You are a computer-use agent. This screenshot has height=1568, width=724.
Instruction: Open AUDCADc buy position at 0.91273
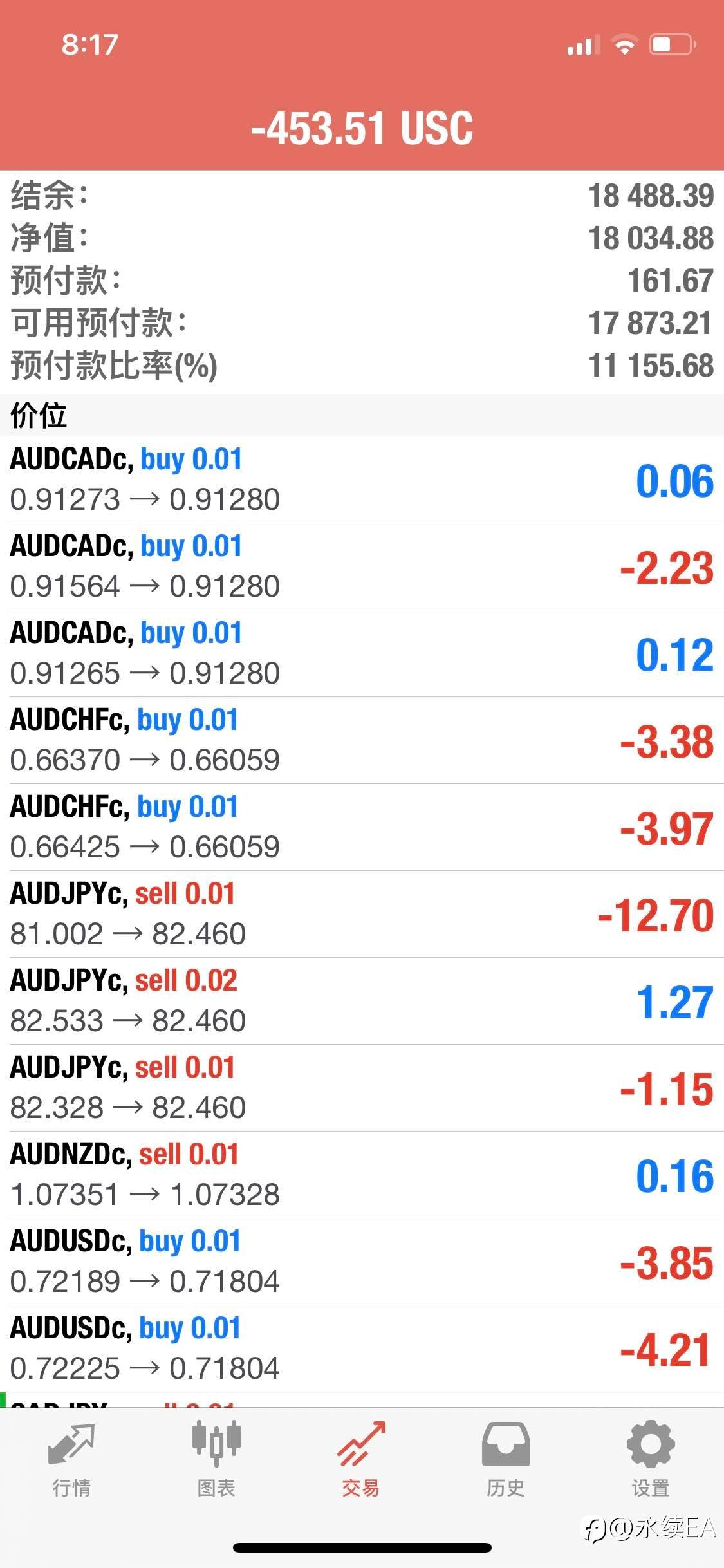pos(362,480)
